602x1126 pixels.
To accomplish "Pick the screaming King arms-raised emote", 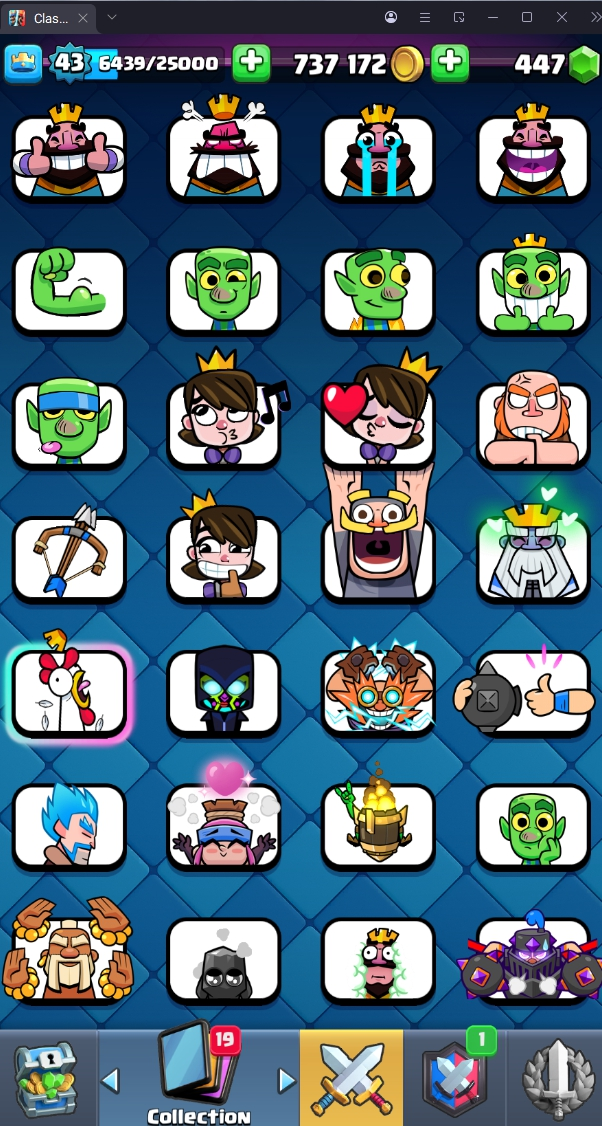I will click(x=378, y=540).
